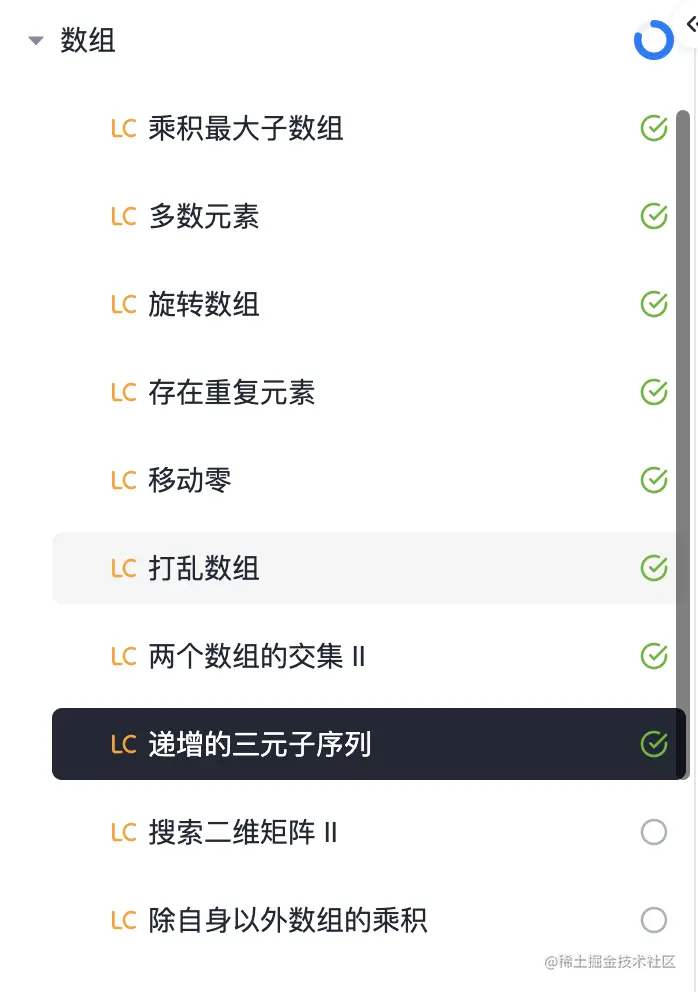Open the problem 多数元素

tap(204, 216)
